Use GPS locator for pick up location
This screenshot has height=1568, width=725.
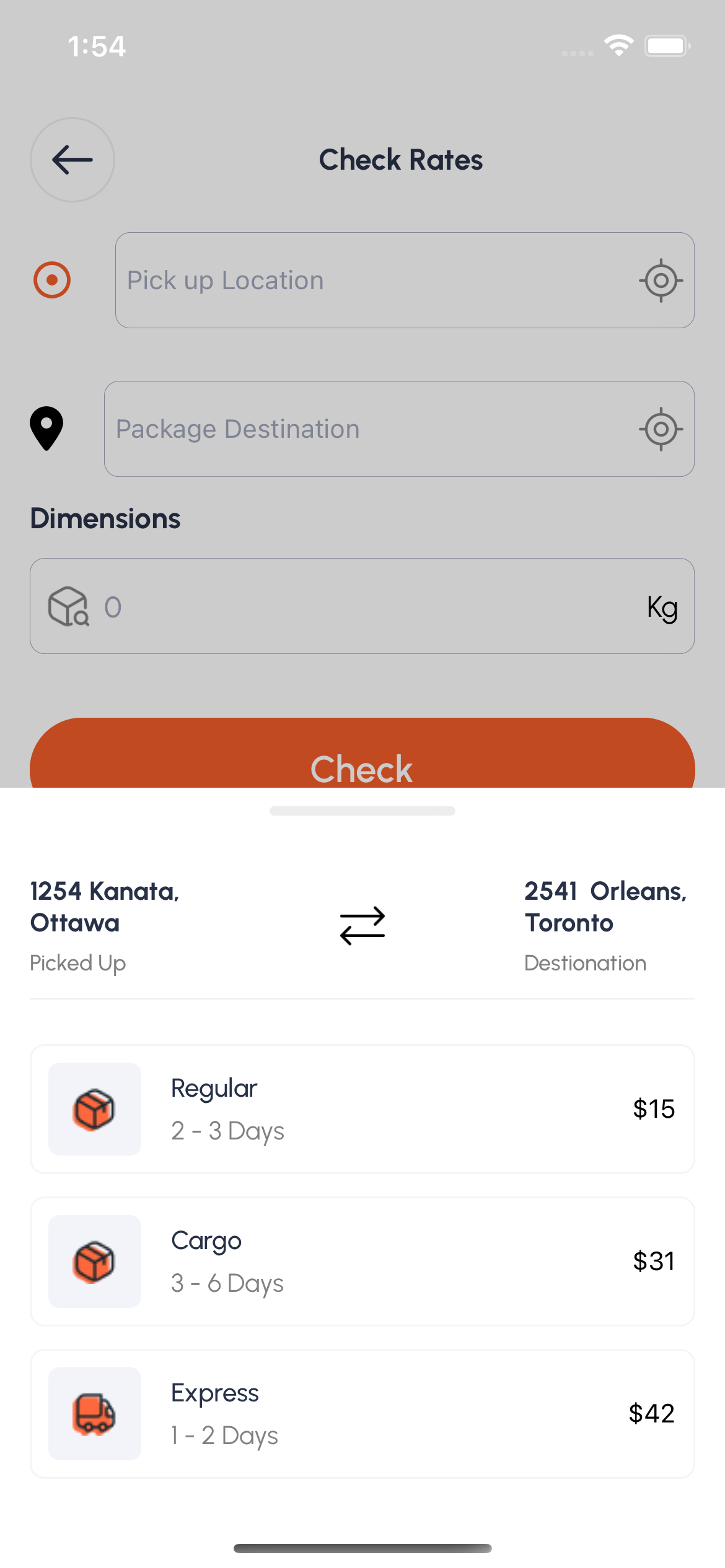(660, 280)
